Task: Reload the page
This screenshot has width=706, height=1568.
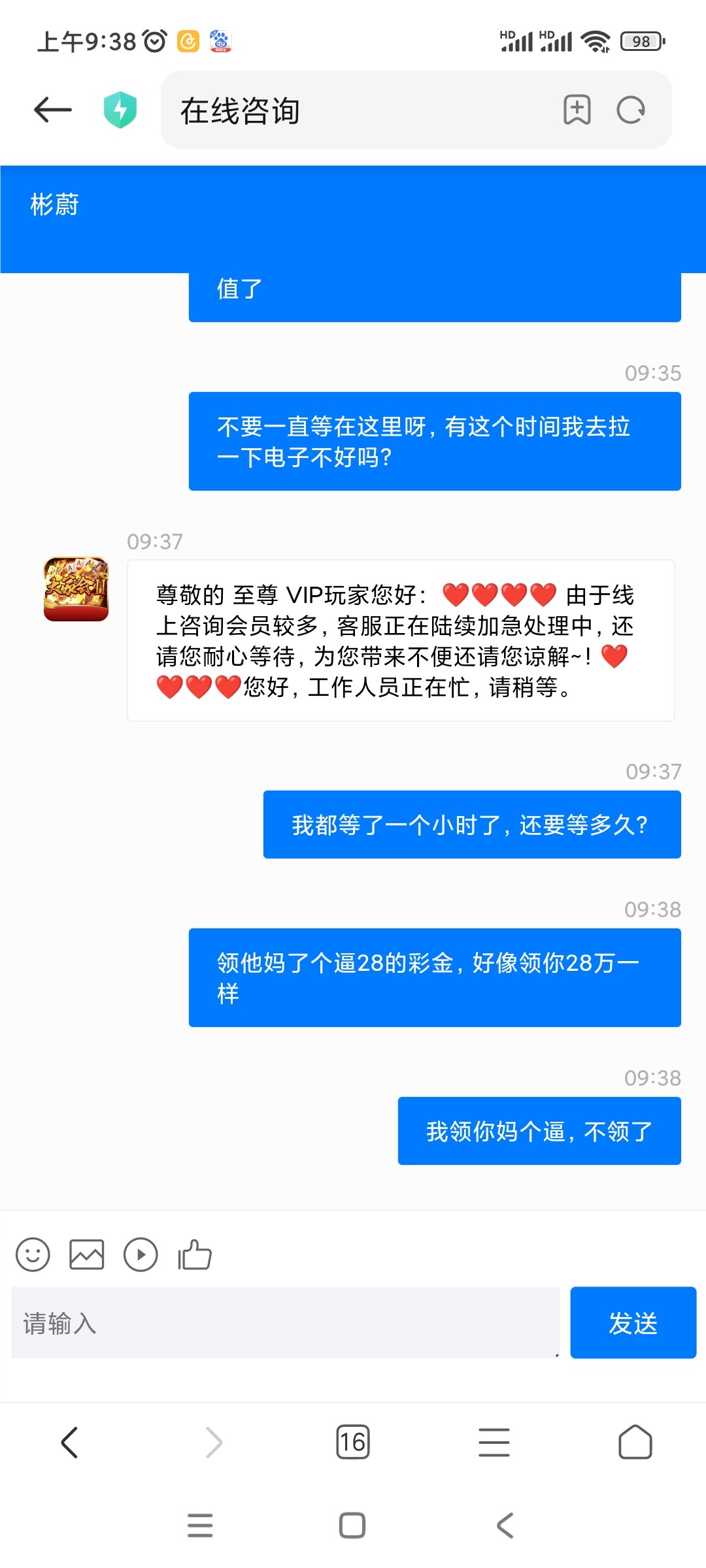Action: [x=631, y=110]
